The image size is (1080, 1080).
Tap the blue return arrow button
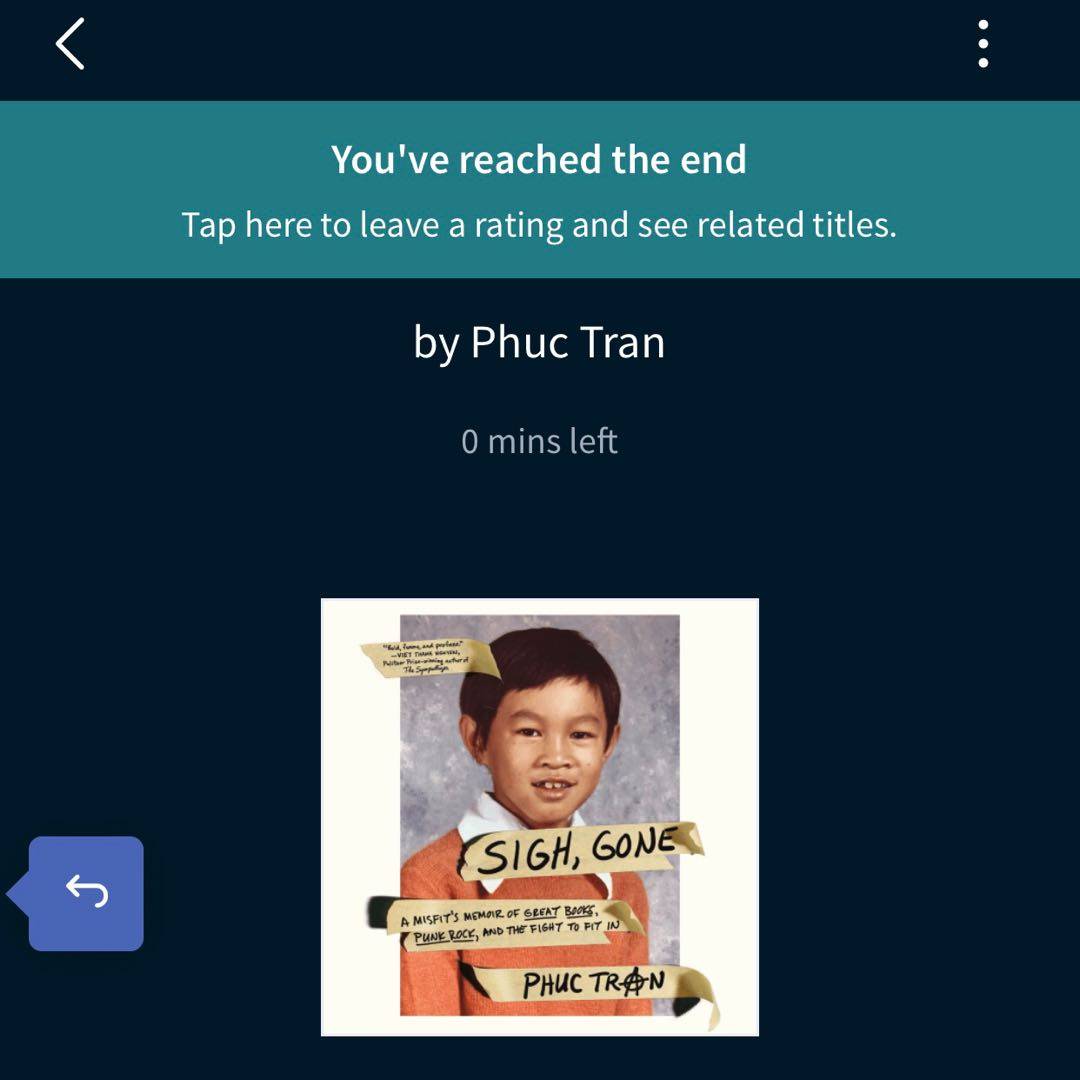click(87, 892)
